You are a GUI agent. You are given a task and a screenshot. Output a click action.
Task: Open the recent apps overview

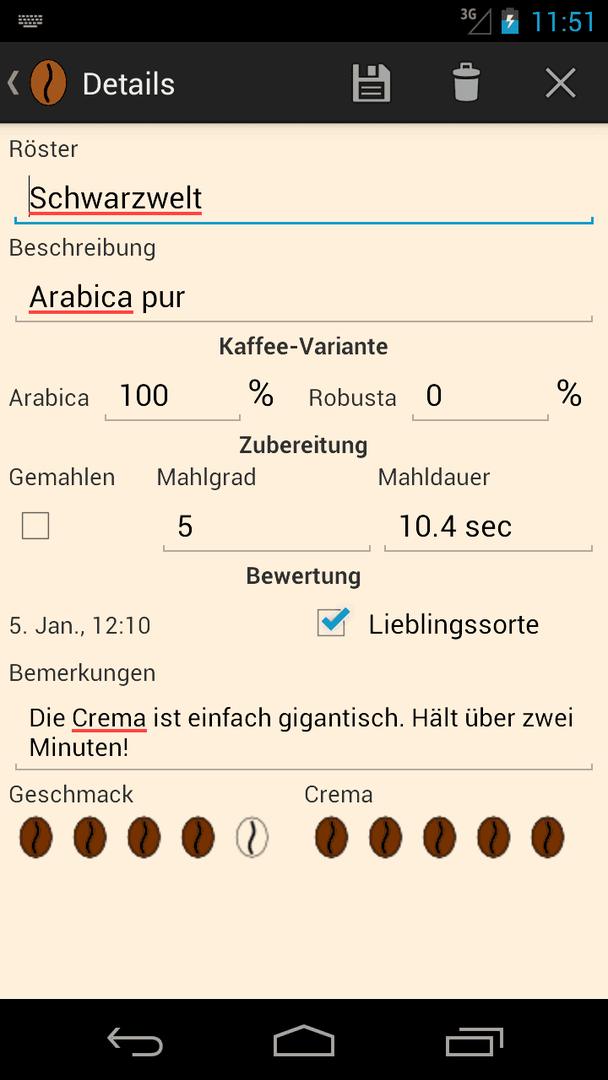point(474,1040)
